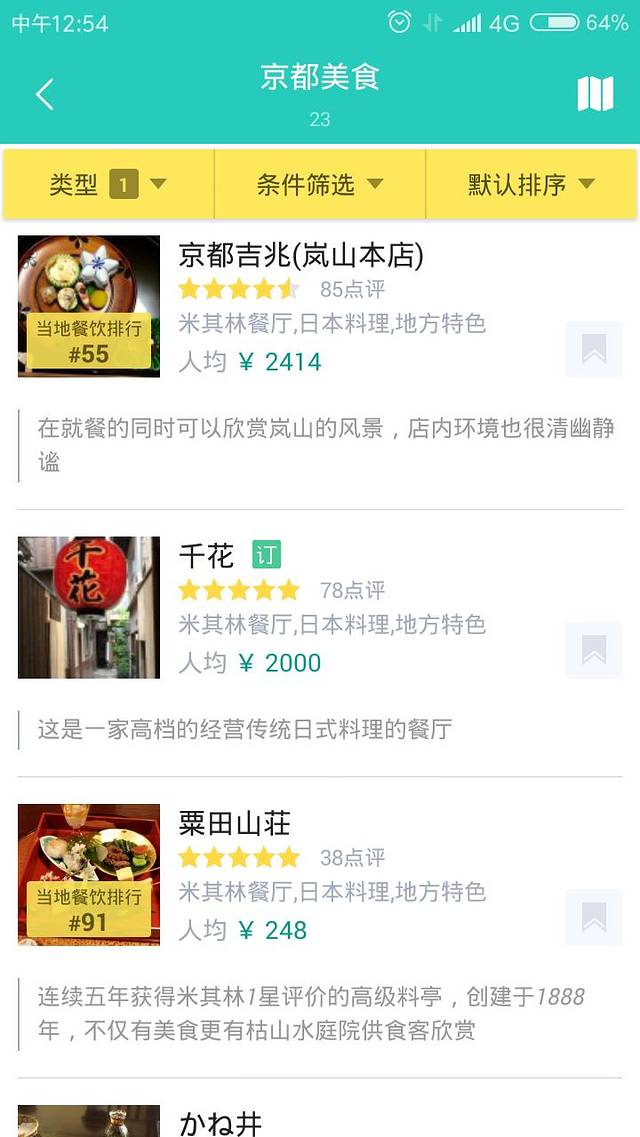
Task: Go back from 京都美食
Action: click(x=44, y=94)
